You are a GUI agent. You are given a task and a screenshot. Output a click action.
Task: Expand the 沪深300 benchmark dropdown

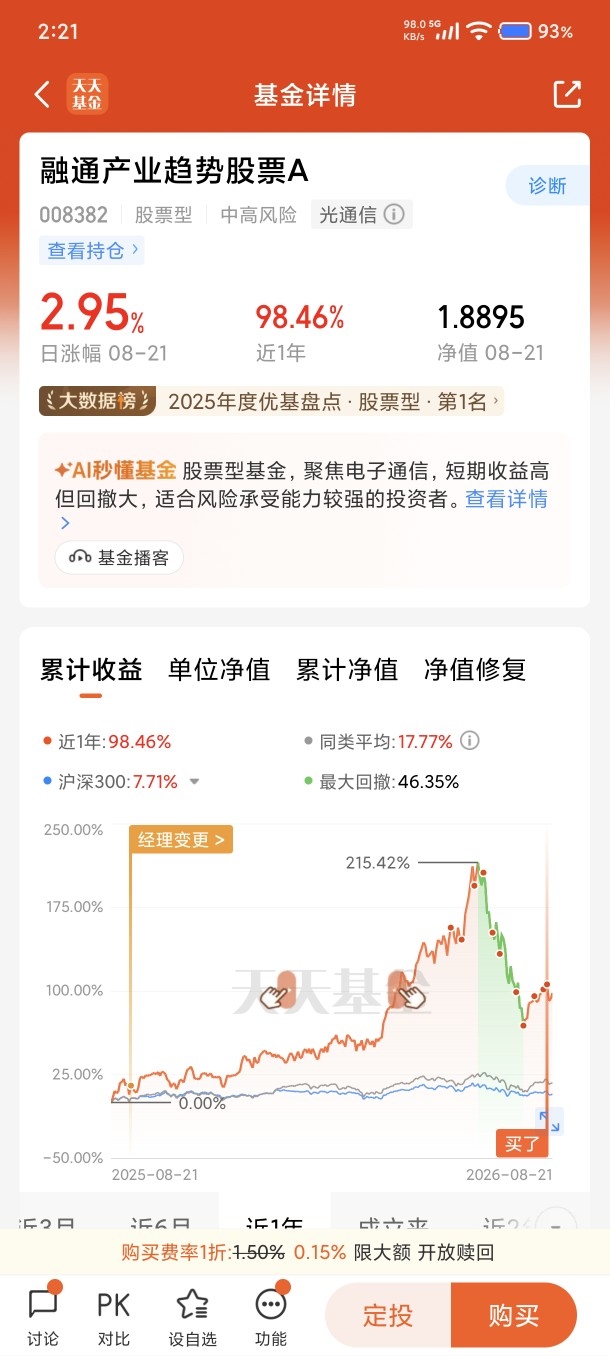[x=195, y=782]
